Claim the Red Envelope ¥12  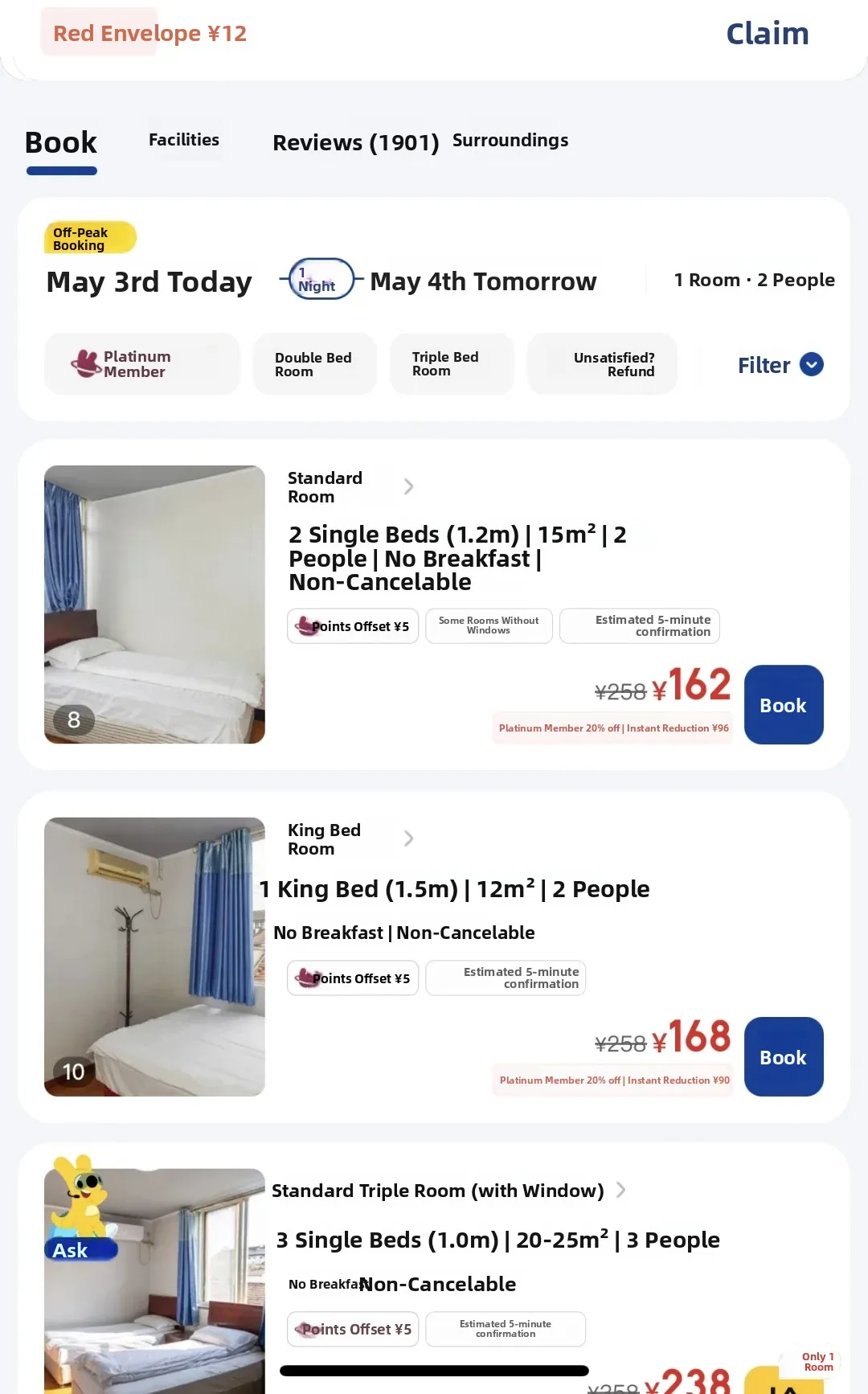(767, 34)
